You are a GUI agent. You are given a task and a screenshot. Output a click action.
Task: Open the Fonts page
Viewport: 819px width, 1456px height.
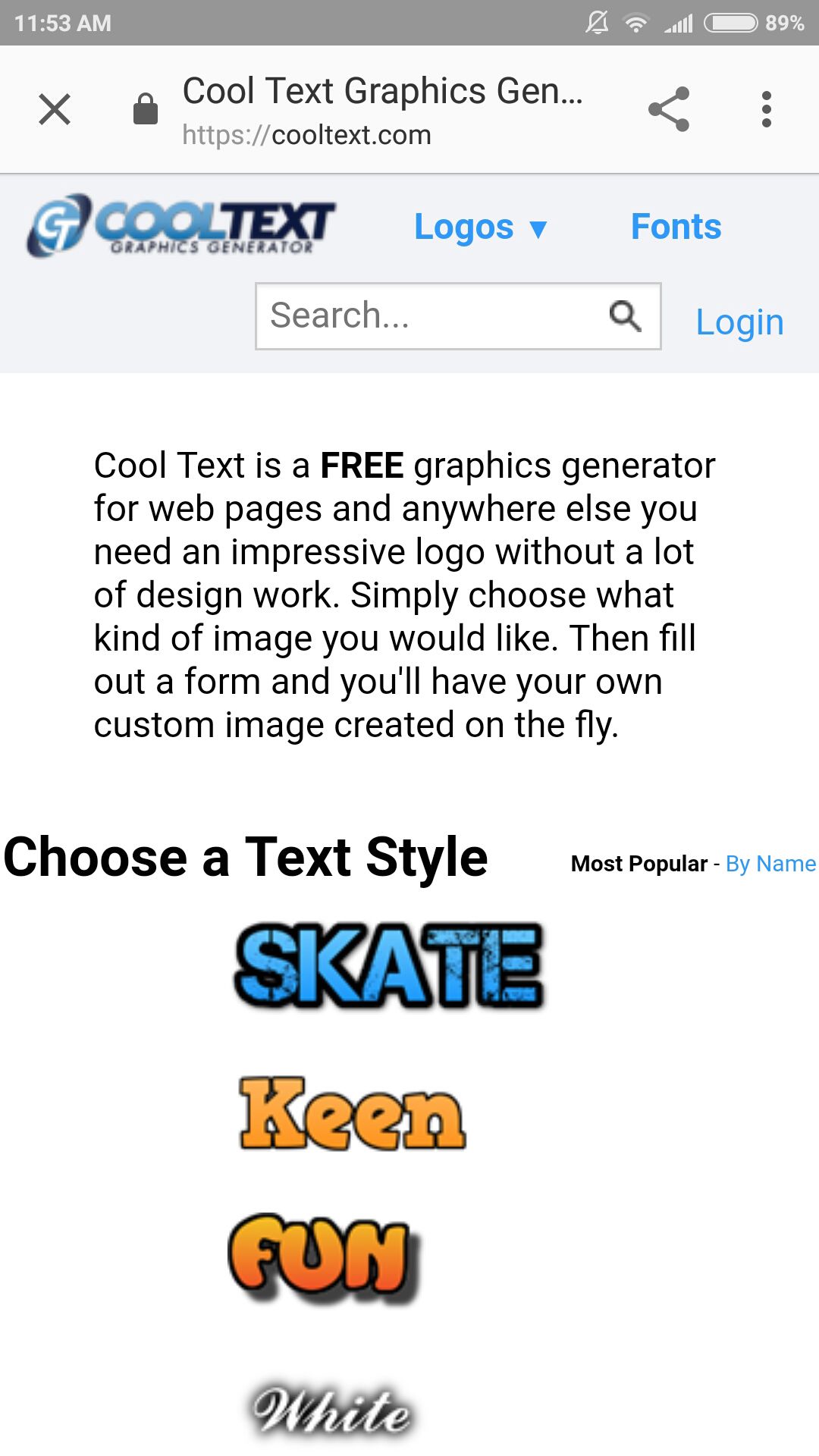click(676, 227)
